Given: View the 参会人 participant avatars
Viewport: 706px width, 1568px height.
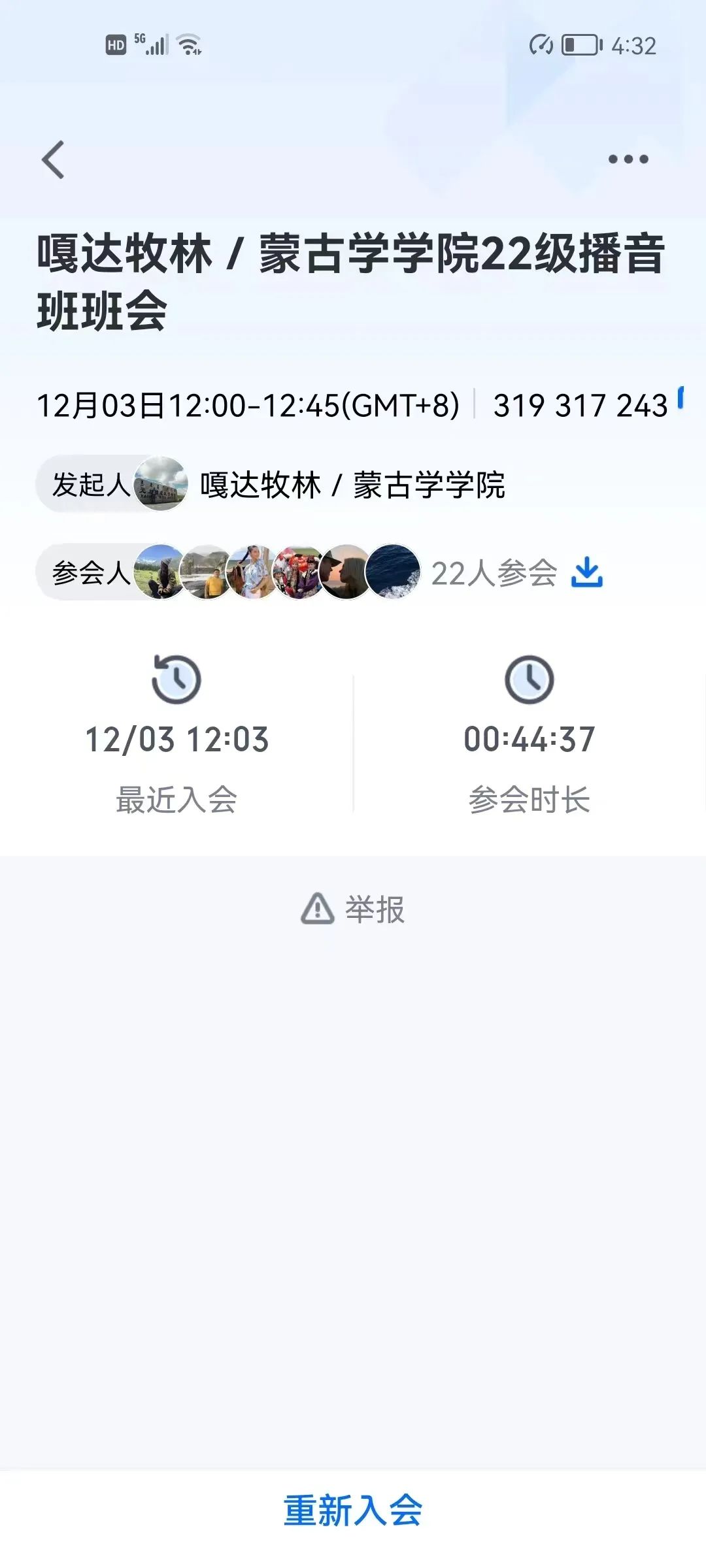Looking at the screenshot, I should (x=277, y=572).
